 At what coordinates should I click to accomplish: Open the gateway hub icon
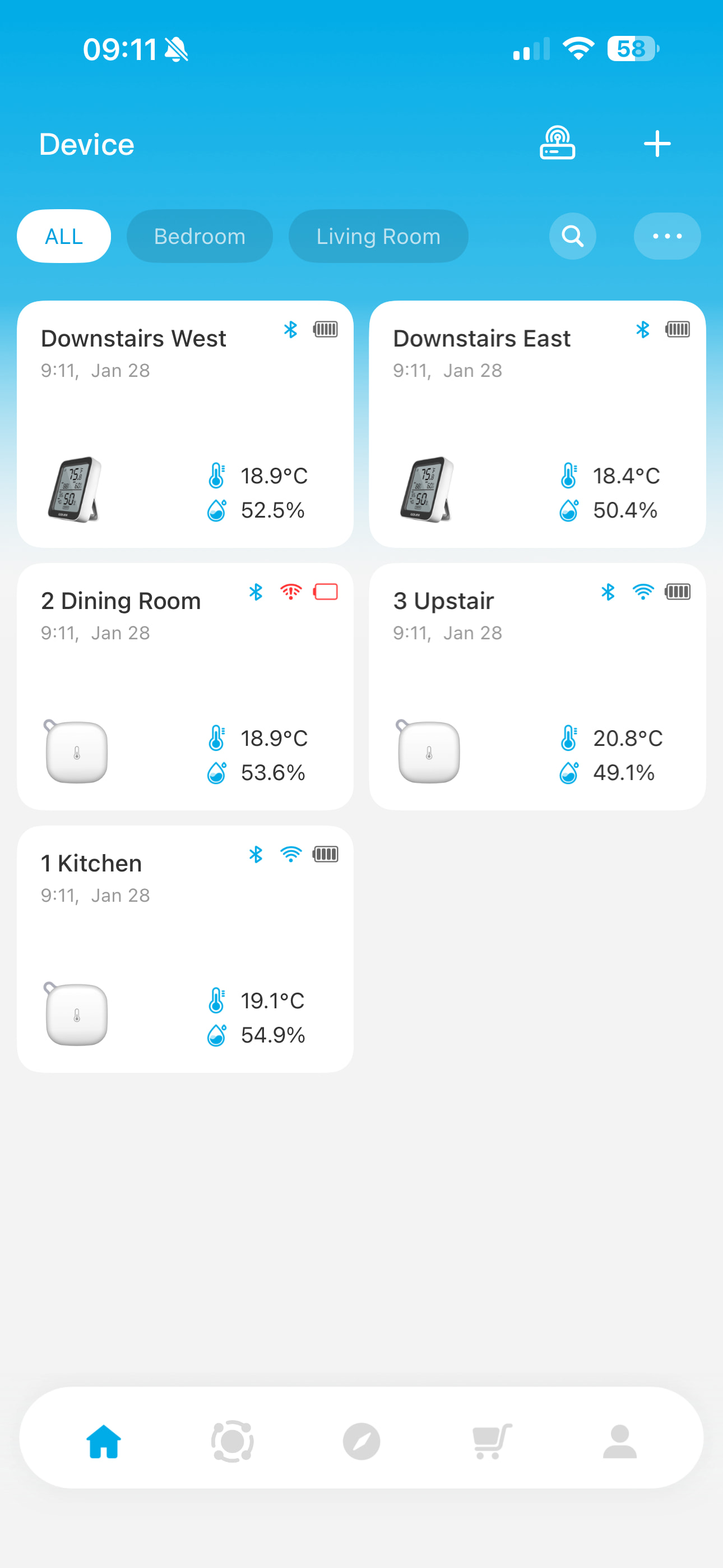(x=557, y=144)
